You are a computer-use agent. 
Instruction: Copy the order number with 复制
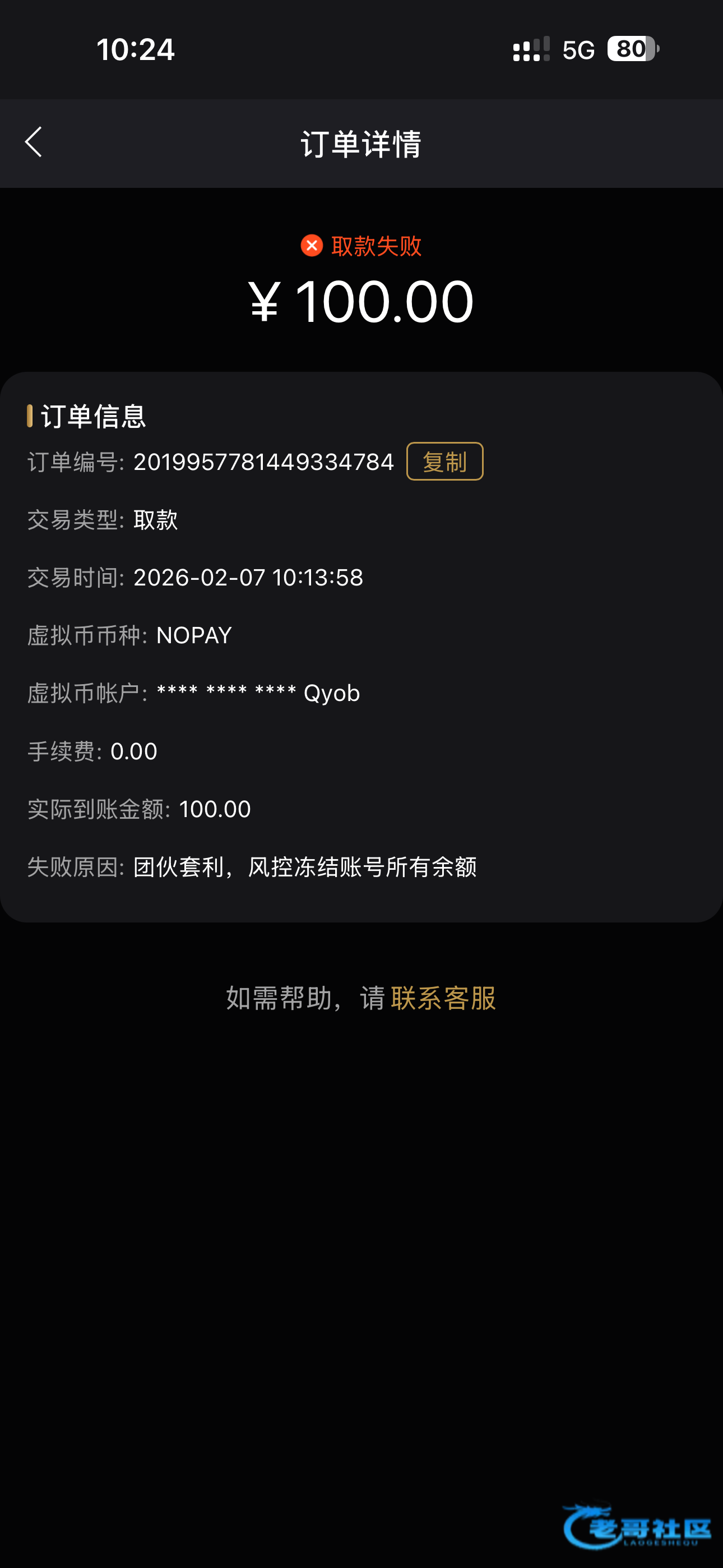[x=444, y=462]
